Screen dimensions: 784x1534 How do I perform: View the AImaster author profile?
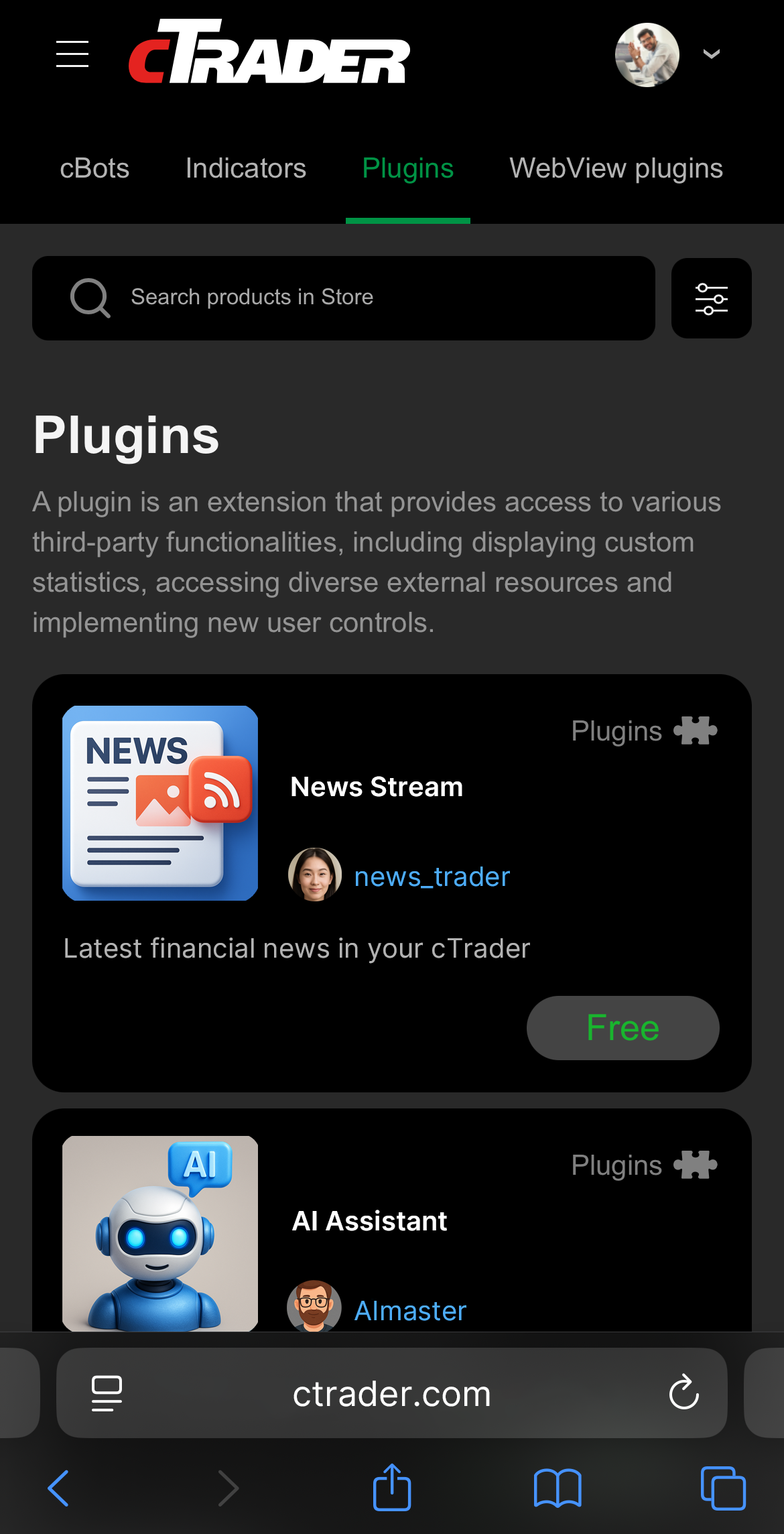pos(410,1311)
